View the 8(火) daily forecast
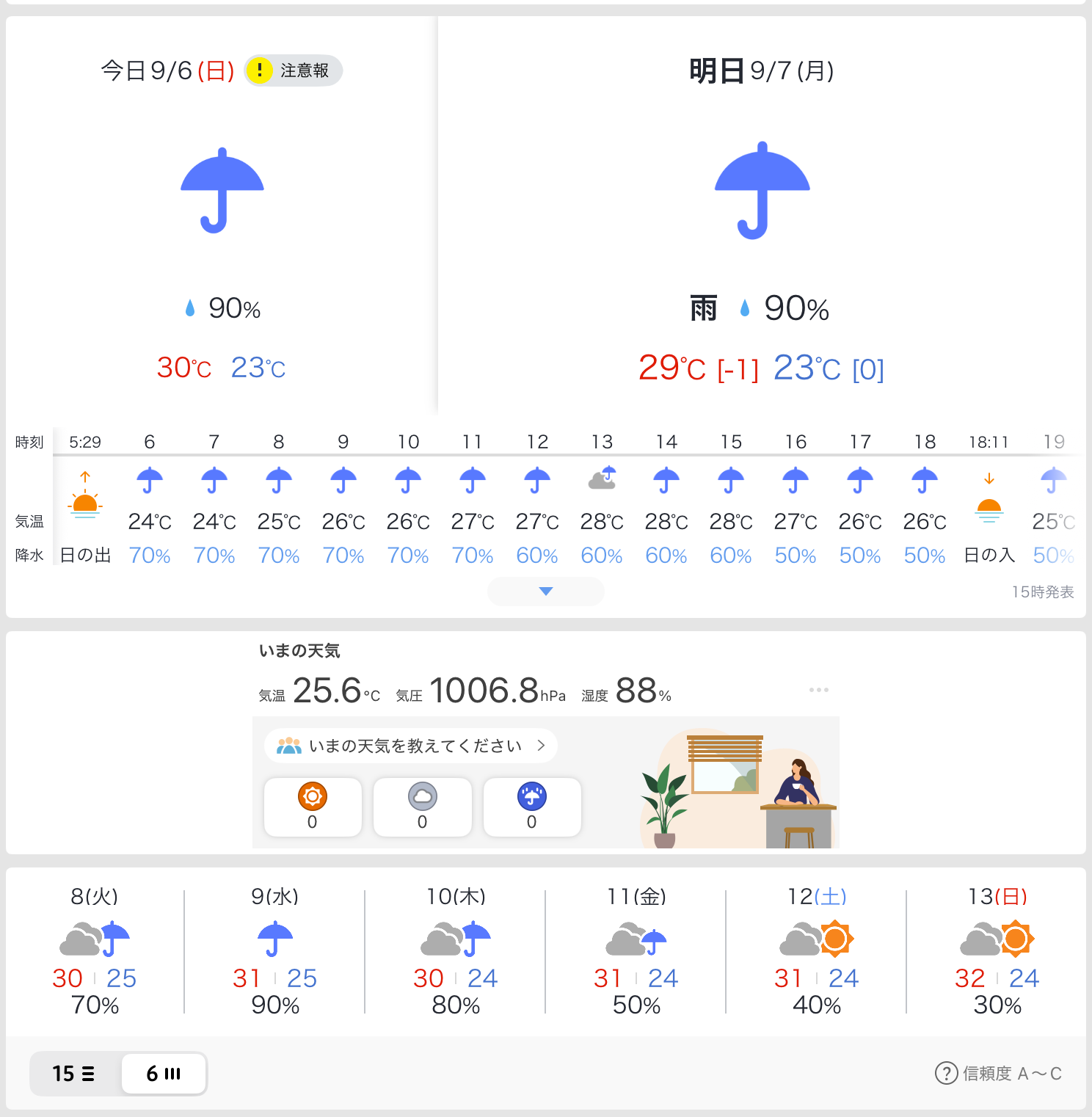 pos(95,951)
